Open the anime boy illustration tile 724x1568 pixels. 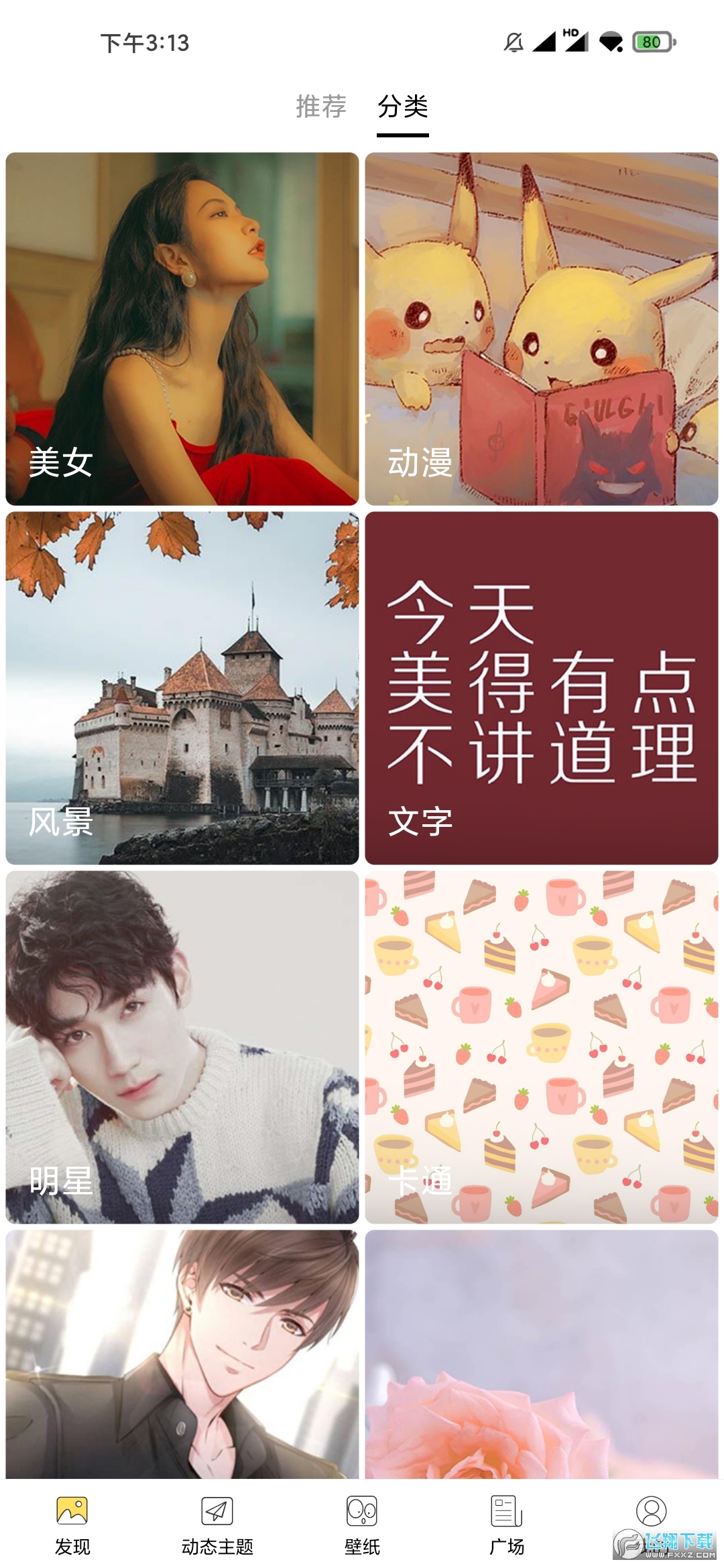[182, 1354]
